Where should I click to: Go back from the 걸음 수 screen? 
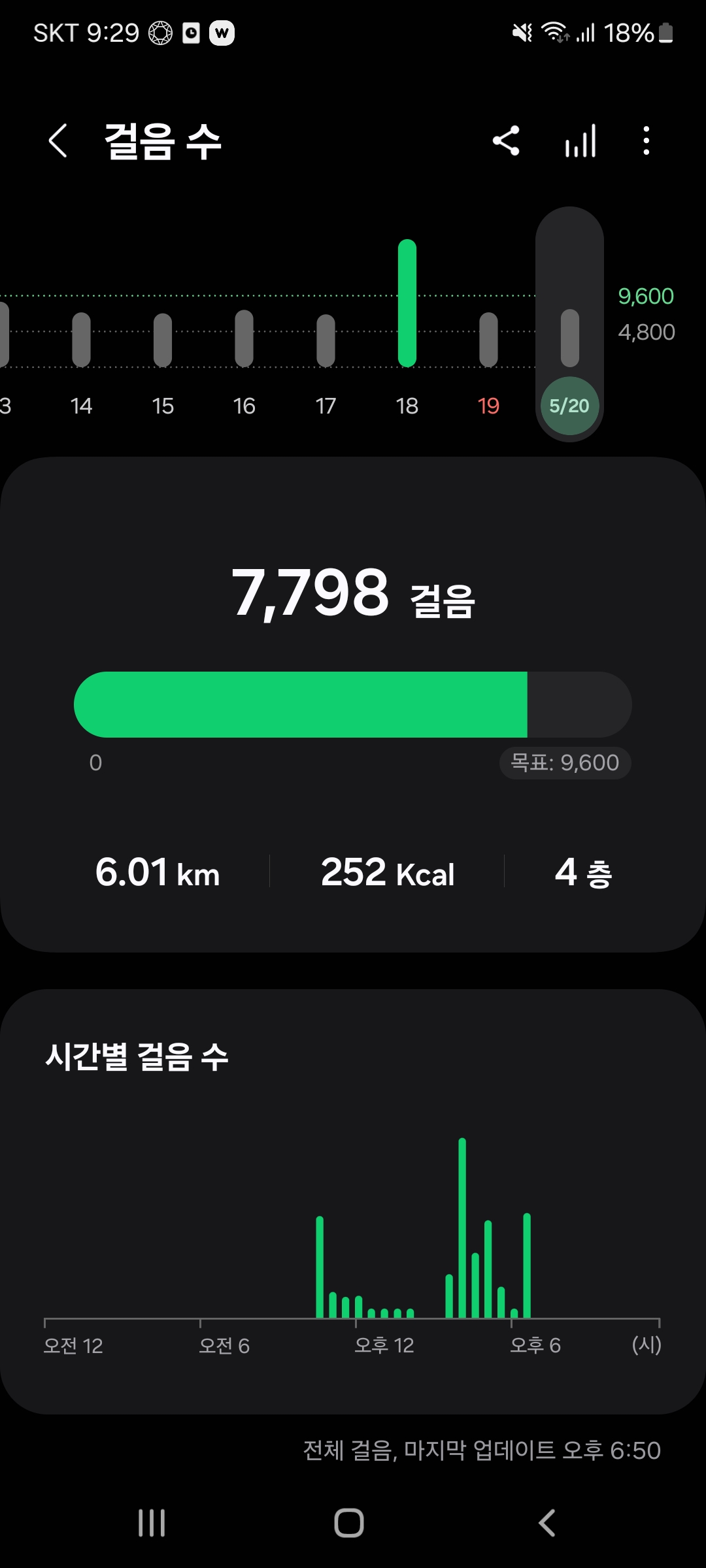click(58, 140)
